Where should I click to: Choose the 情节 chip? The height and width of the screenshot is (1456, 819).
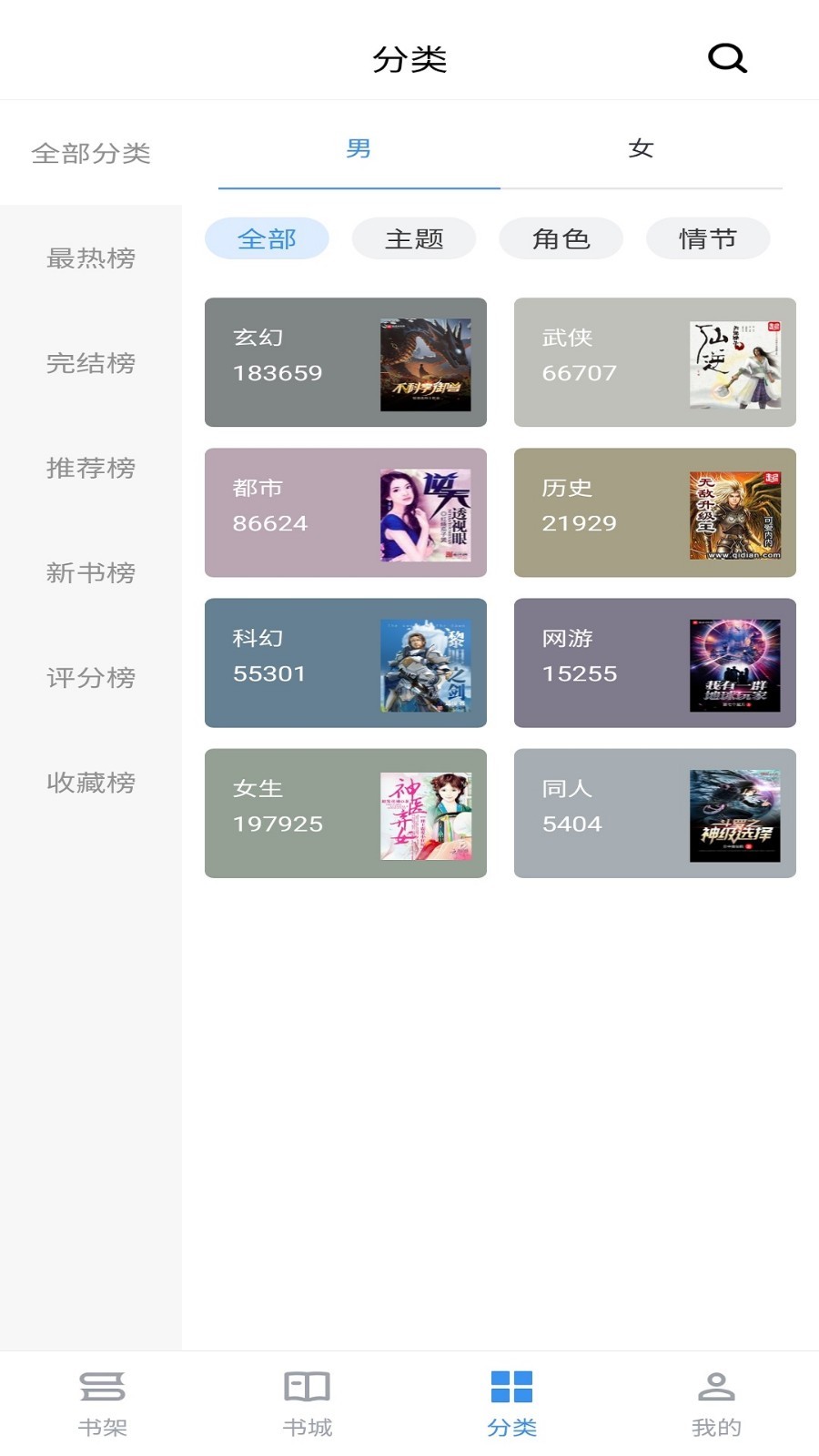707,239
